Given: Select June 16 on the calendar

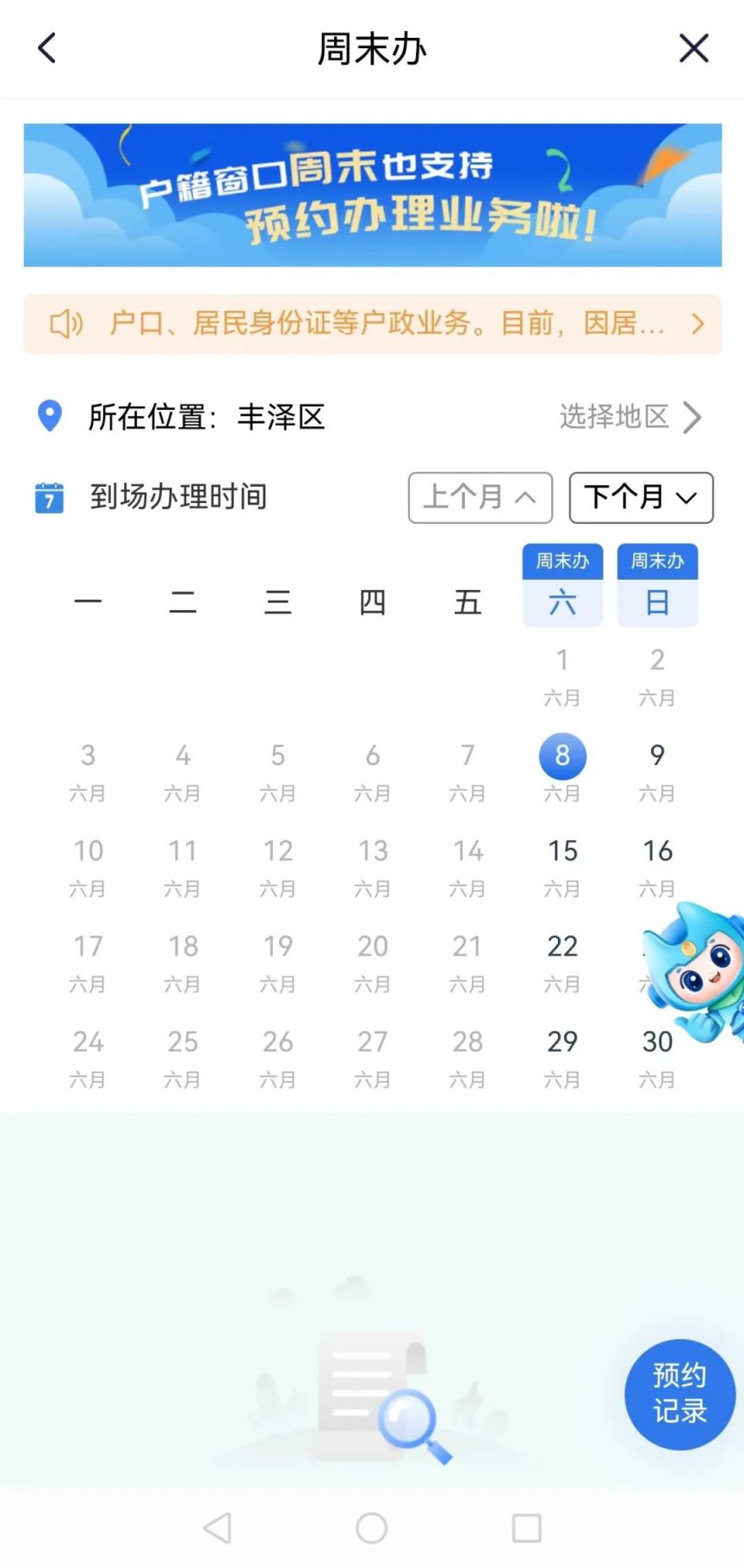Looking at the screenshot, I should point(657,852).
